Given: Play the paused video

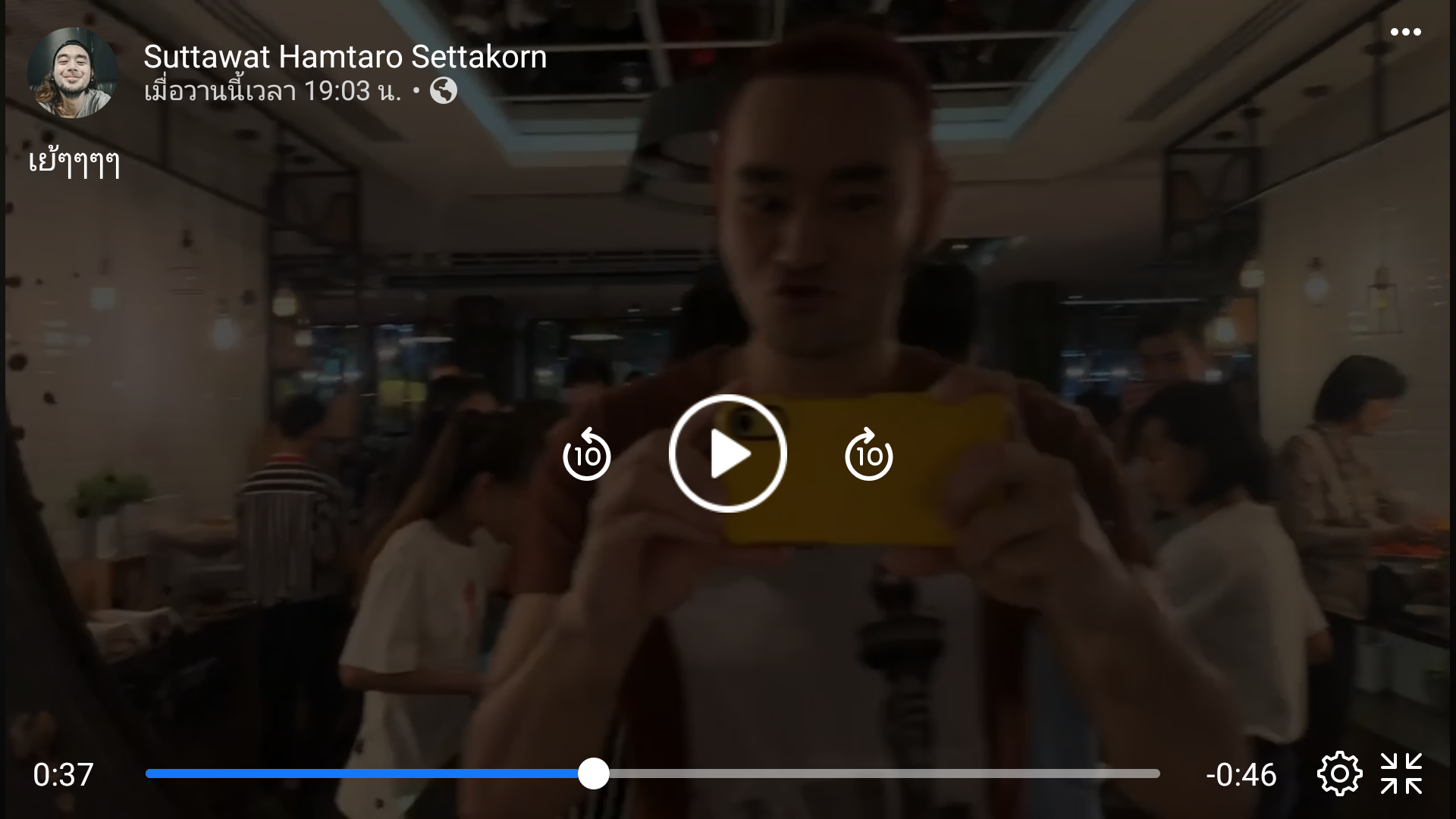Looking at the screenshot, I should 727,453.
